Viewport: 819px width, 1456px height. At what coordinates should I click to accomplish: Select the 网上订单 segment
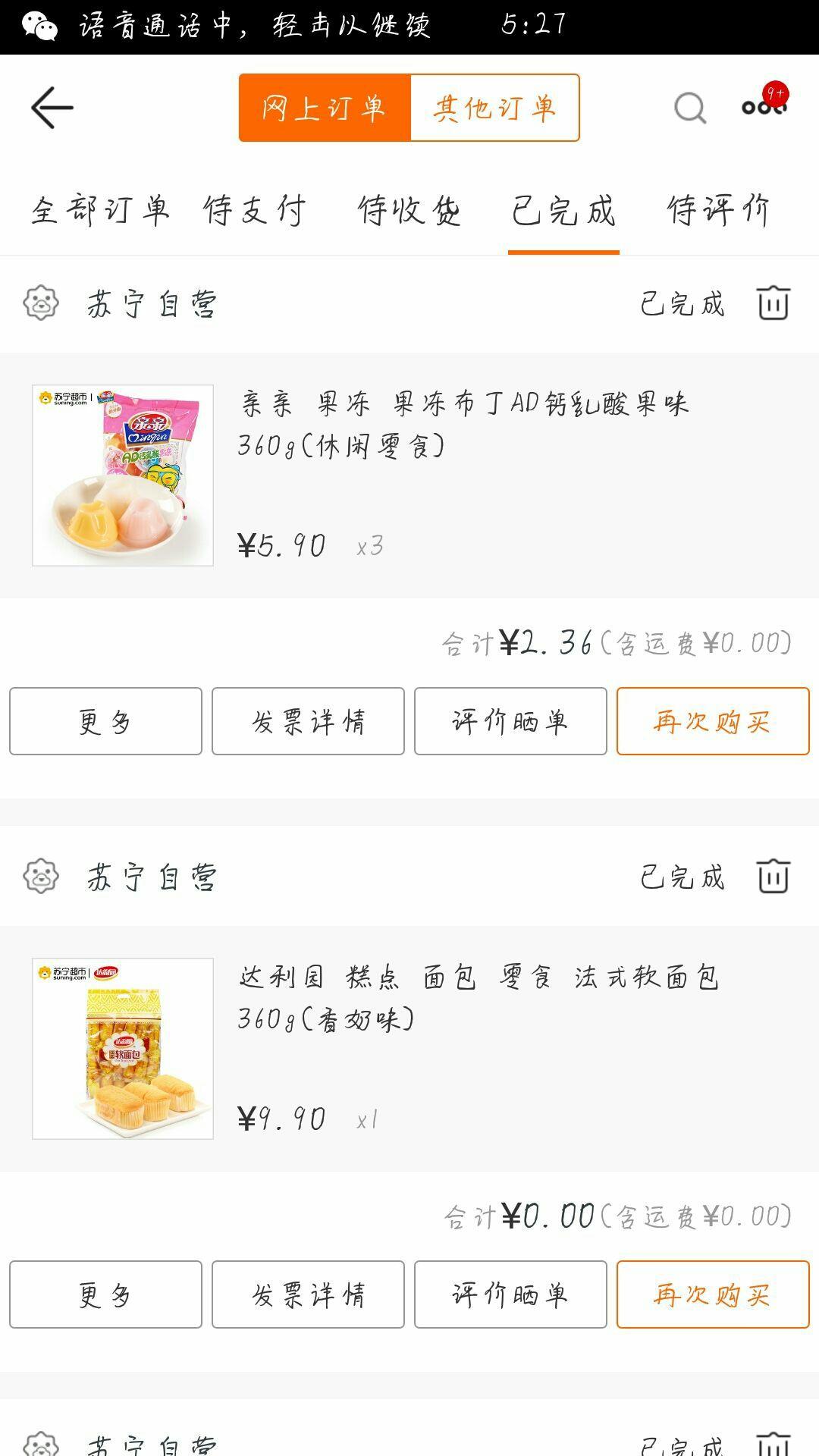[325, 108]
